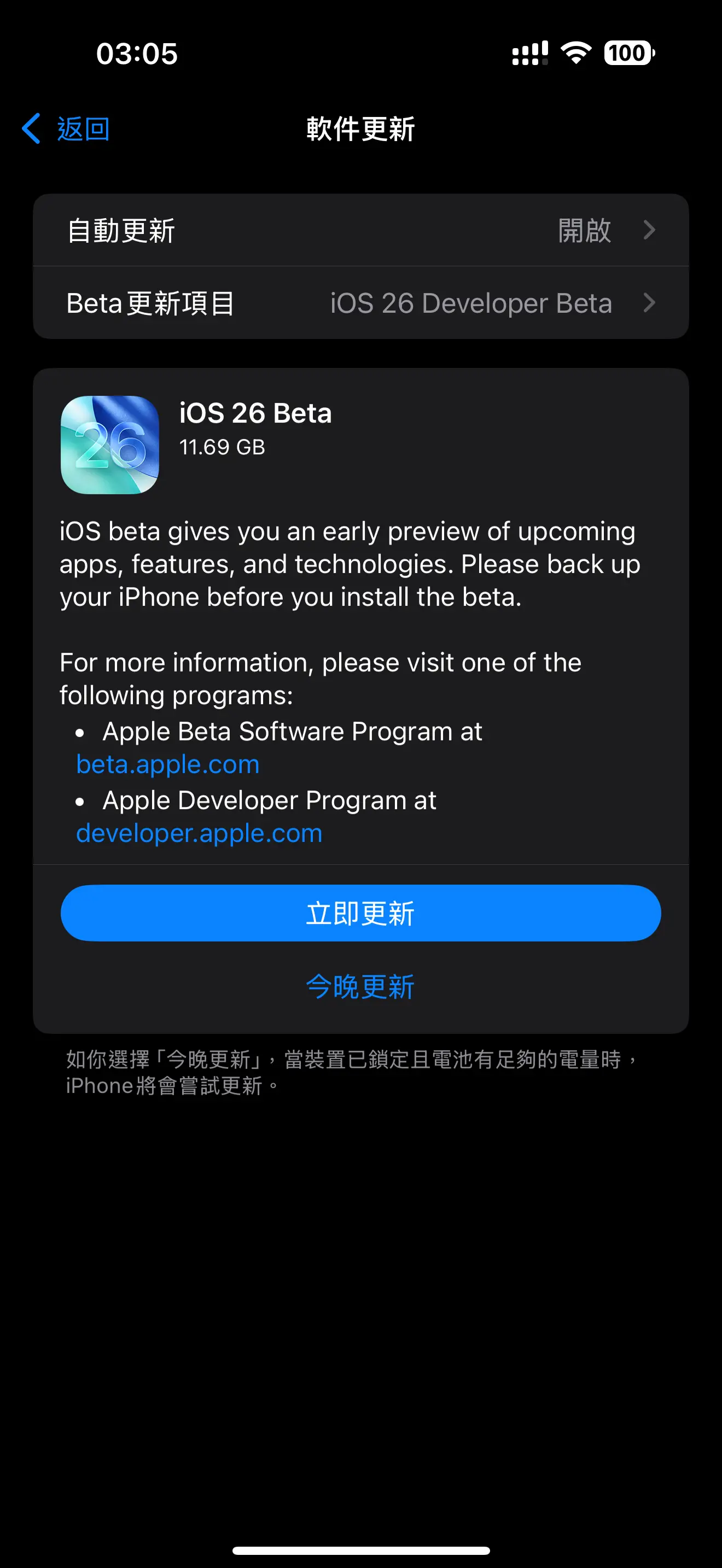Screen dimensions: 722x1568
Task: Choose 今晚更新 to update tonight
Action: [360, 987]
